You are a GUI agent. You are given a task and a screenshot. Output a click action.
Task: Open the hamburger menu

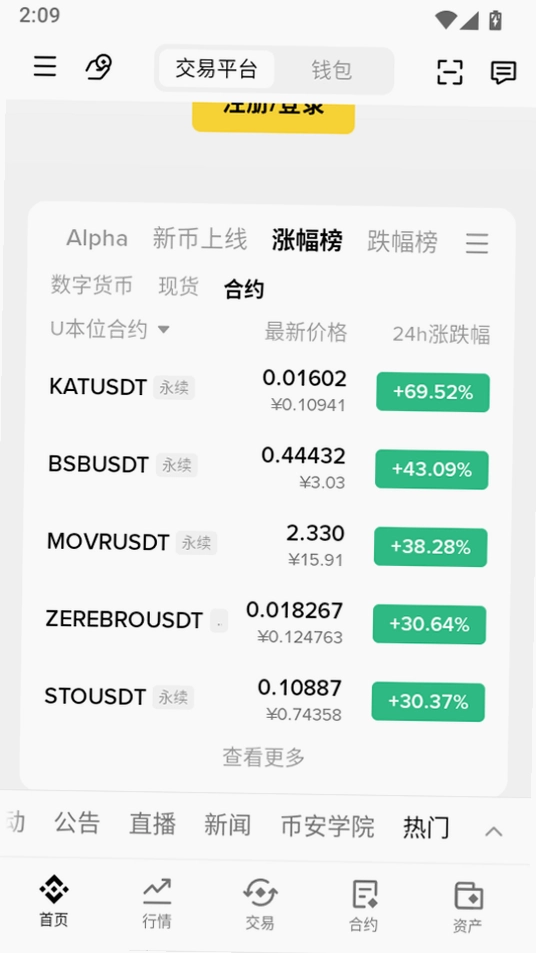45,66
